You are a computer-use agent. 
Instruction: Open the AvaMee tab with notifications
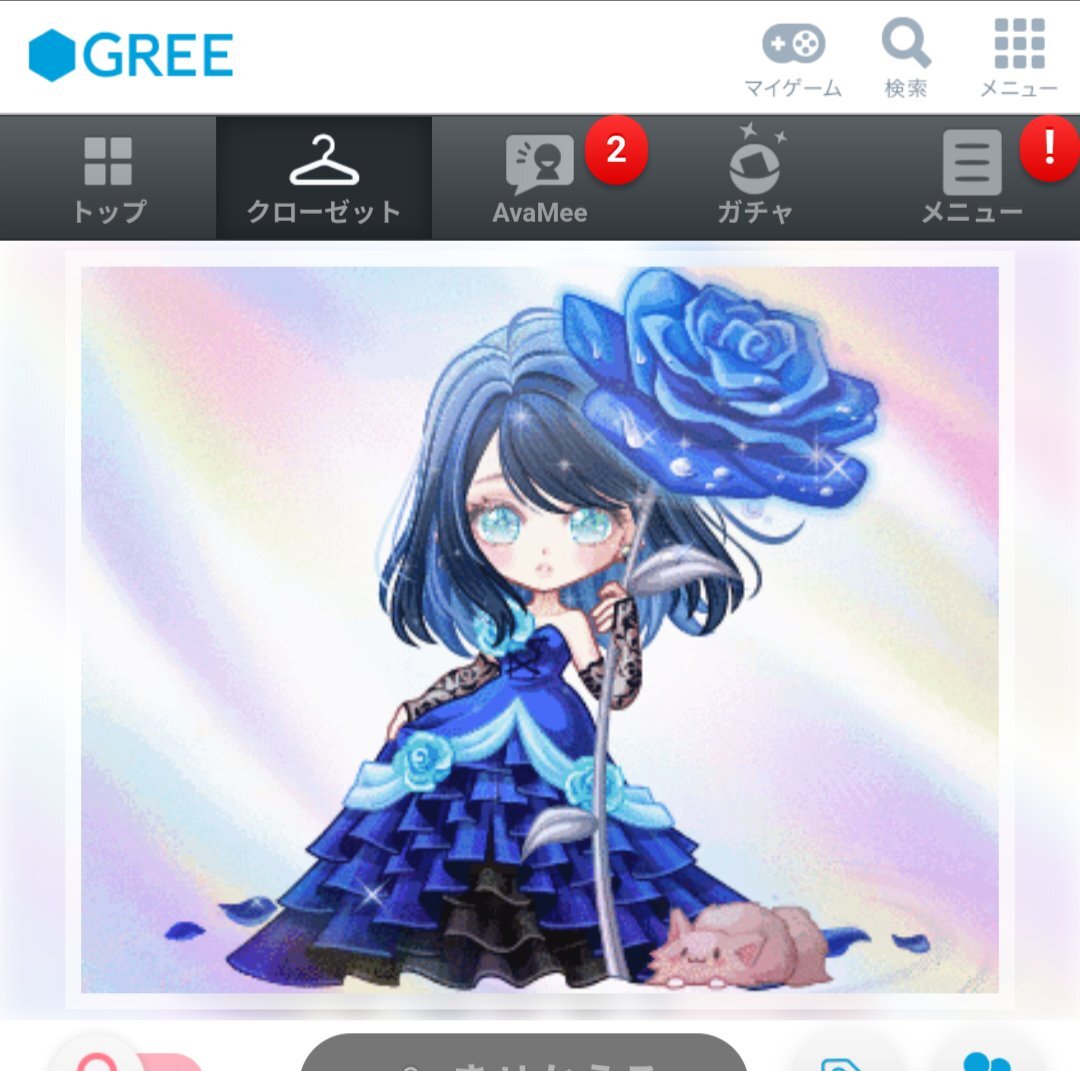point(540,178)
